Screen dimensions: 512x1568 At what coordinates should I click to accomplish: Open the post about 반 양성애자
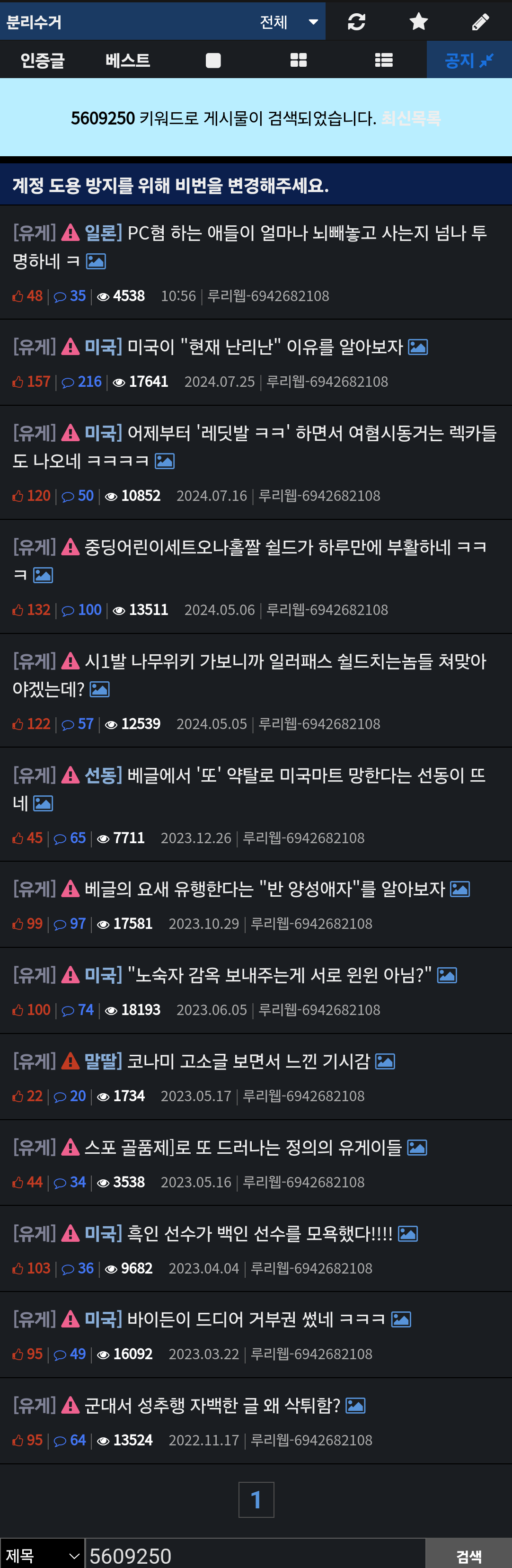tap(265, 889)
